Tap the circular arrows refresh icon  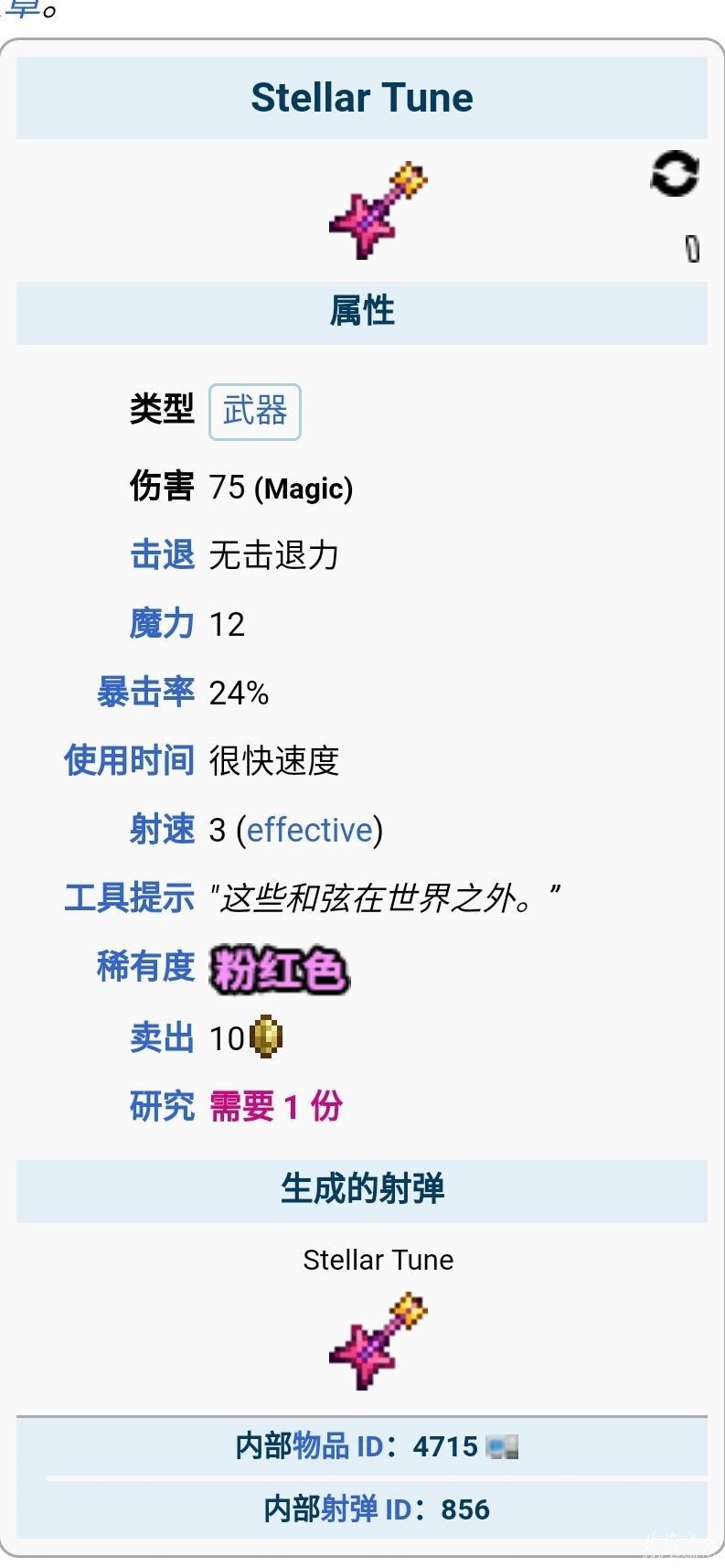pos(675,174)
